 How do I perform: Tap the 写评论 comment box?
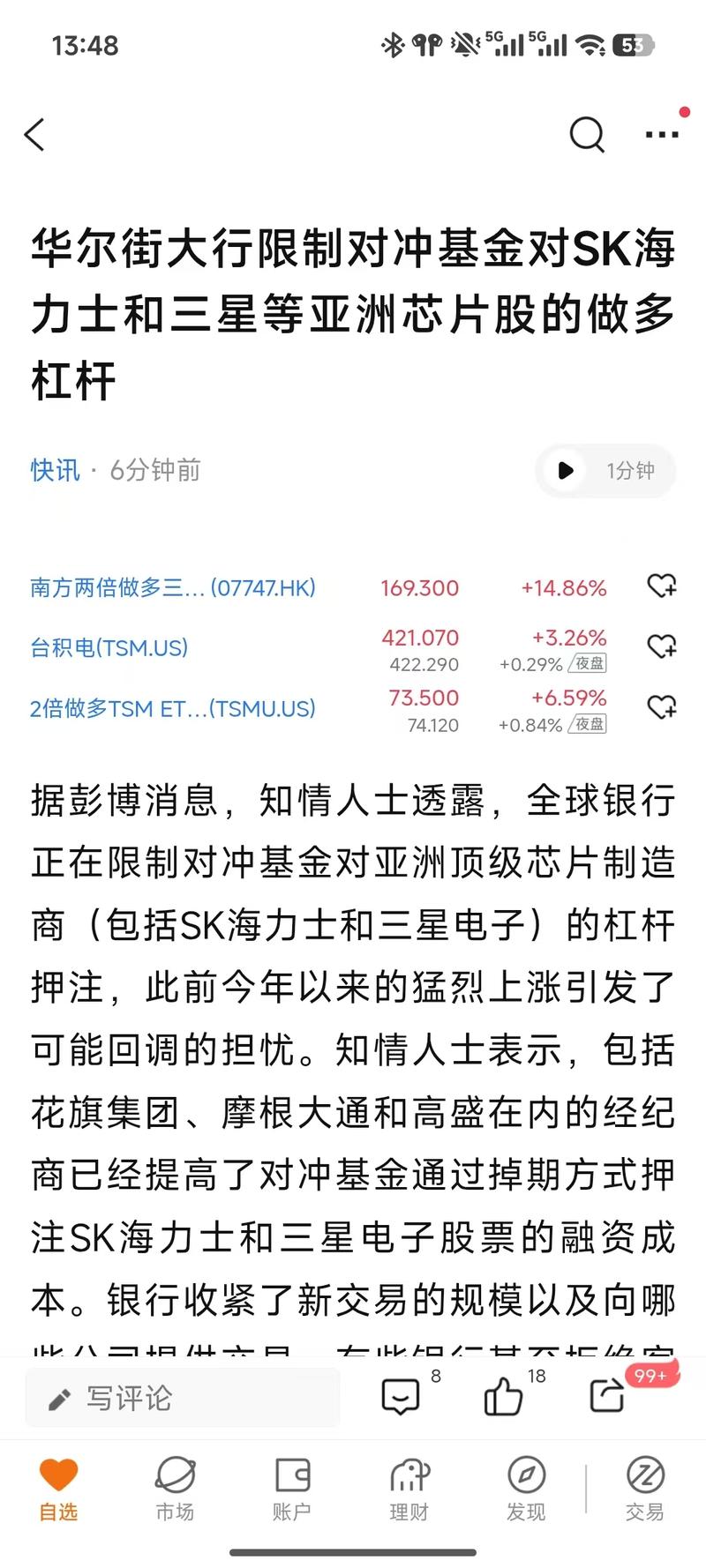[x=183, y=1398]
